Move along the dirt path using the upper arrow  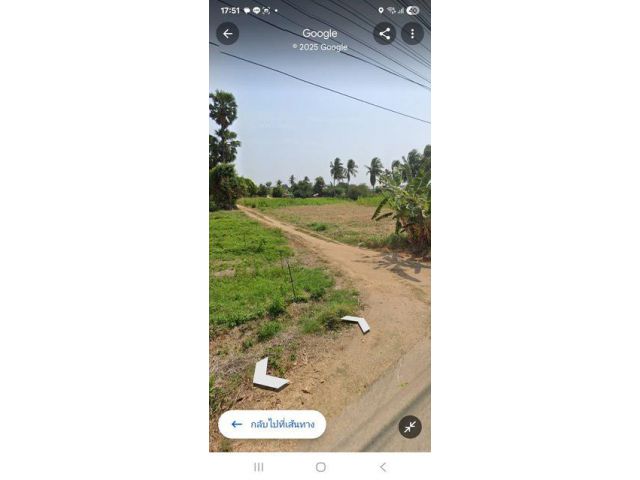tap(356, 323)
